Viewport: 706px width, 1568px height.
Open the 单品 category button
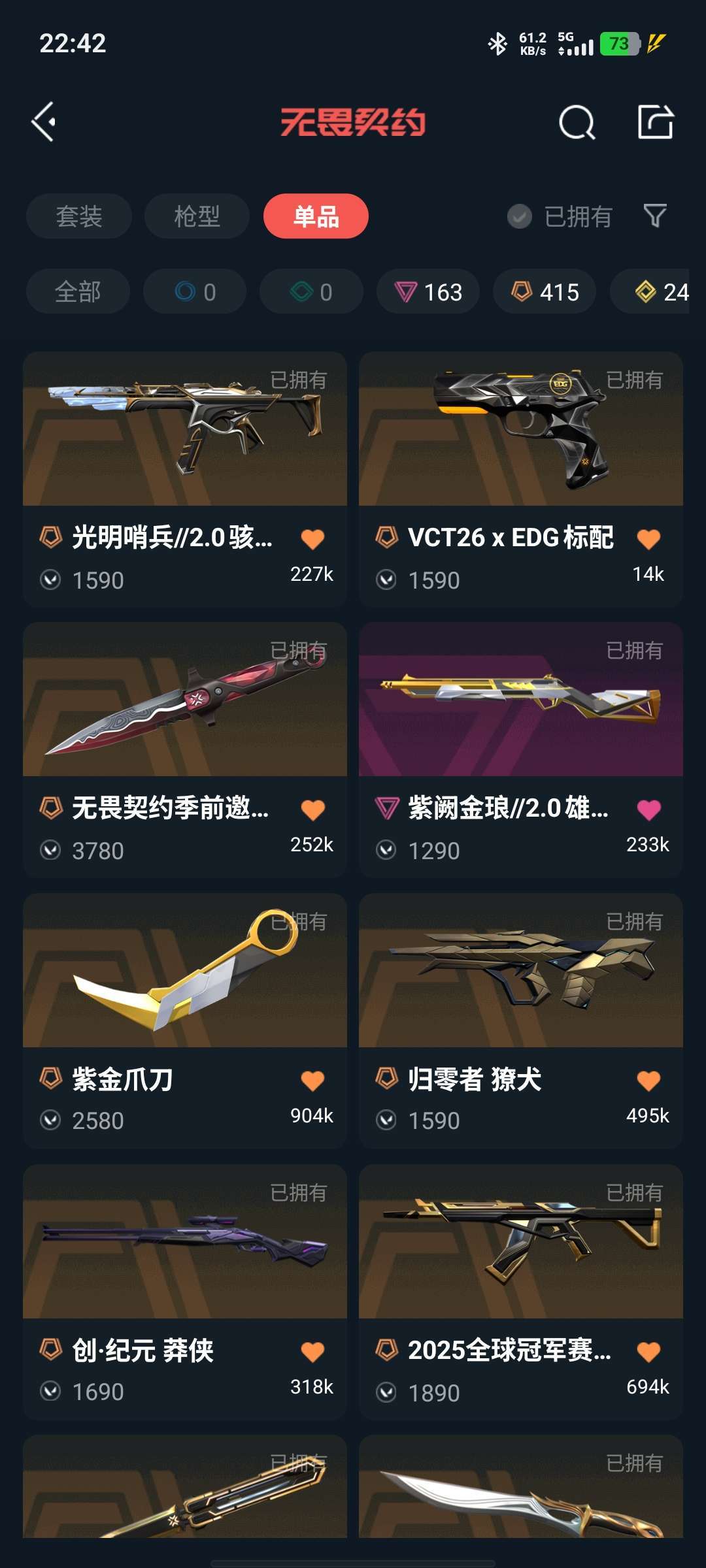tap(316, 216)
